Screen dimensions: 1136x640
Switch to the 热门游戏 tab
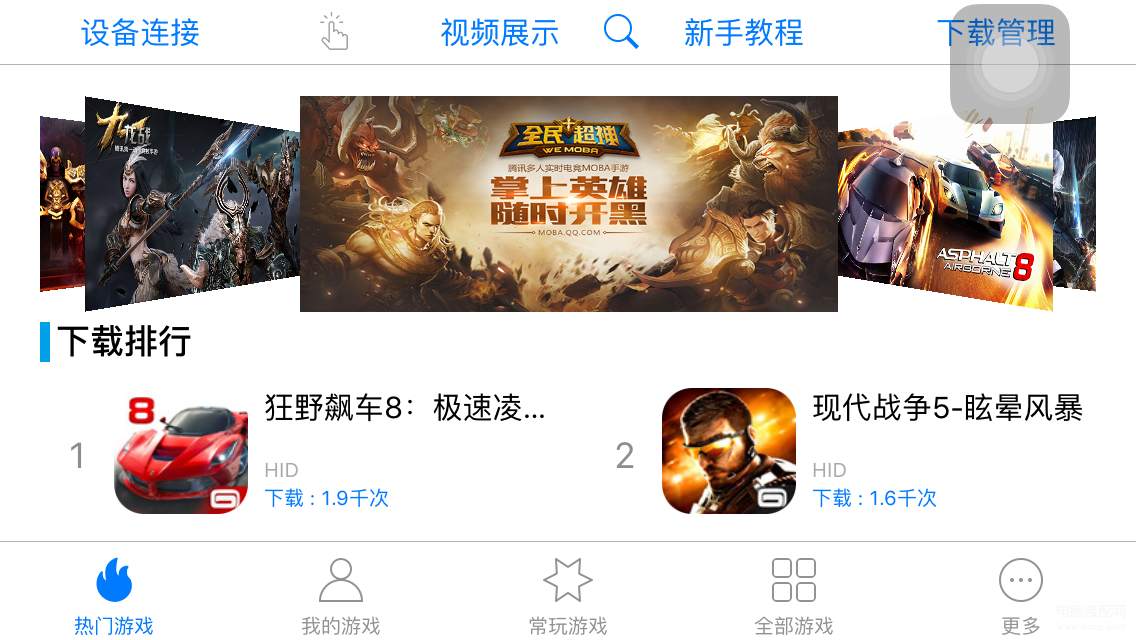[x=114, y=597]
